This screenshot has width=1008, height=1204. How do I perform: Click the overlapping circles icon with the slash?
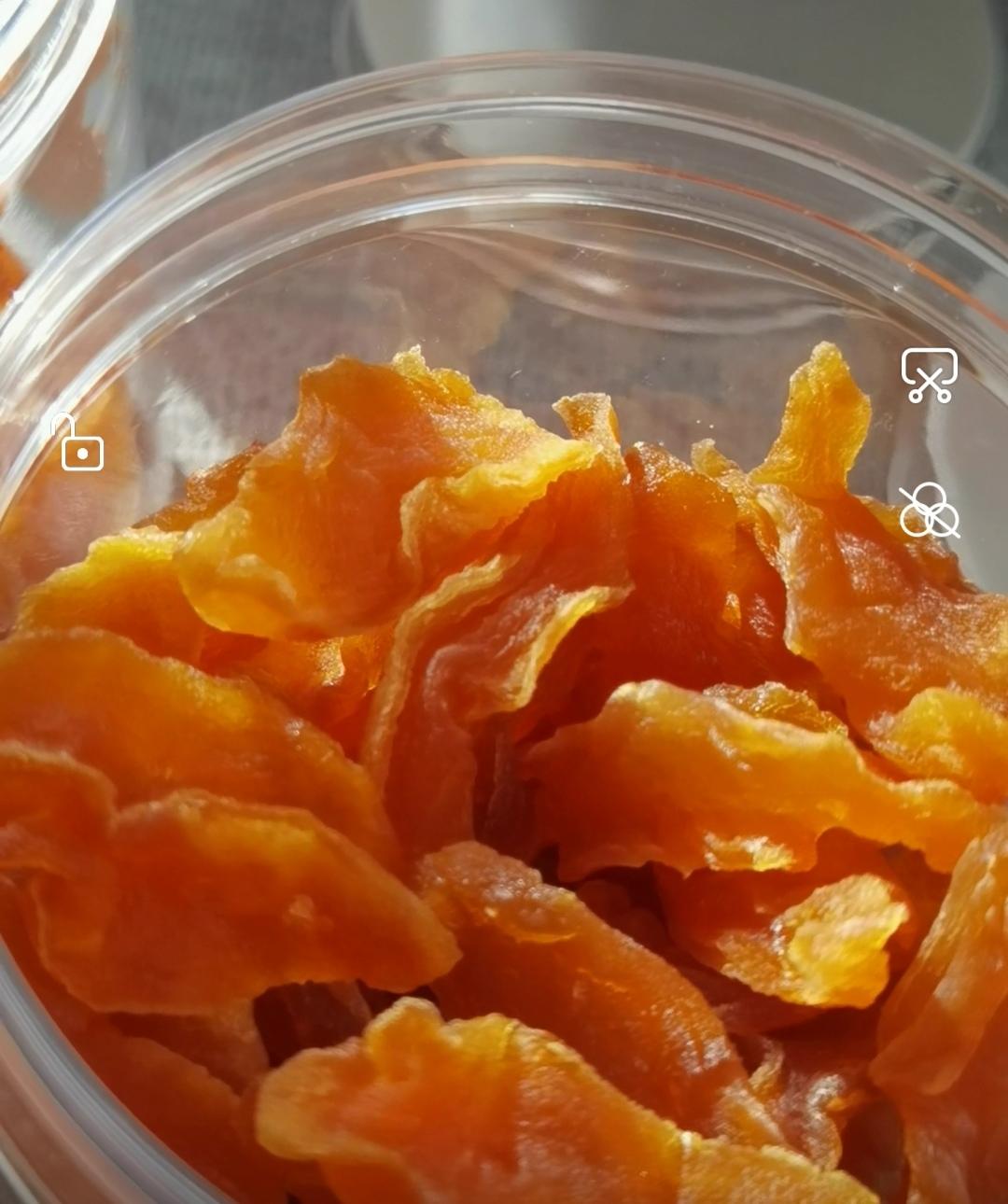point(929,511)
